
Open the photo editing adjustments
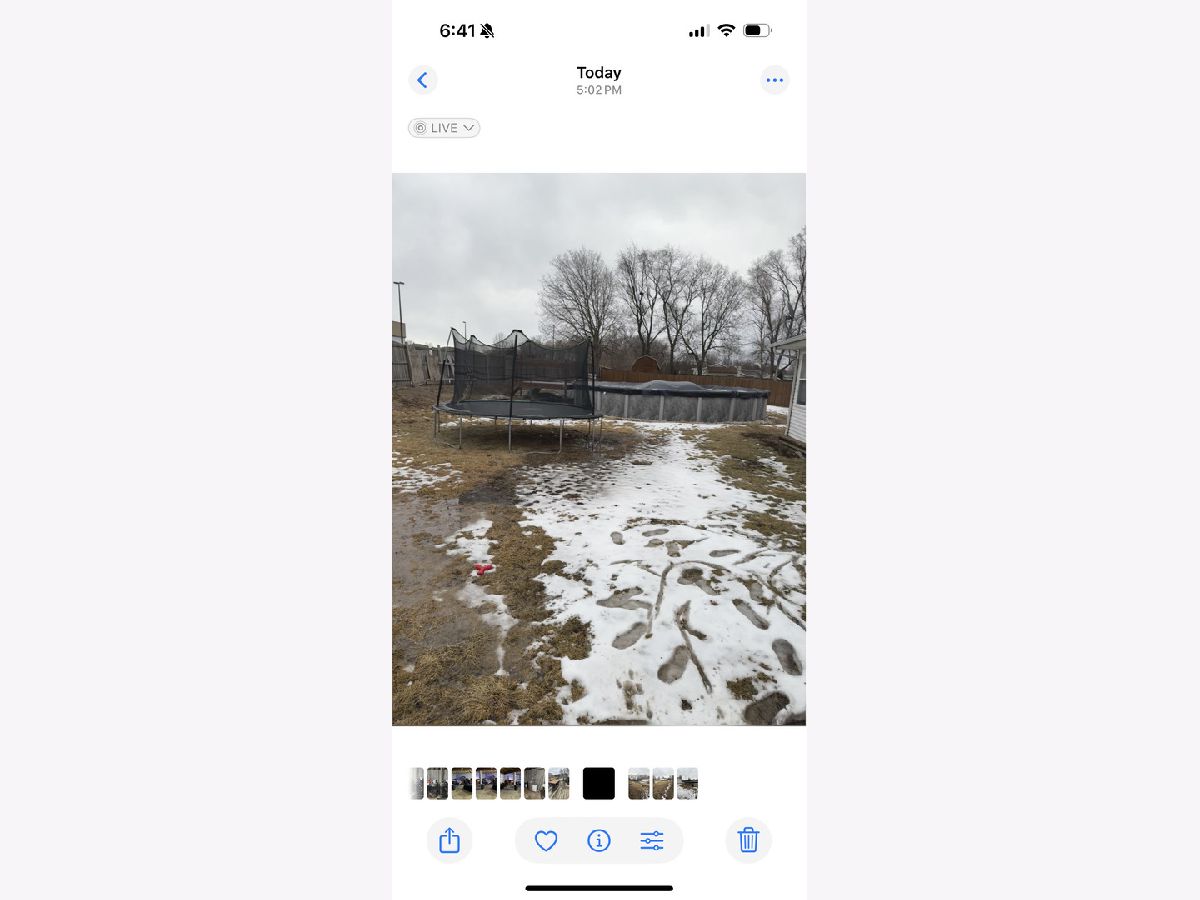pyautogui.click(x=652, y=841)
